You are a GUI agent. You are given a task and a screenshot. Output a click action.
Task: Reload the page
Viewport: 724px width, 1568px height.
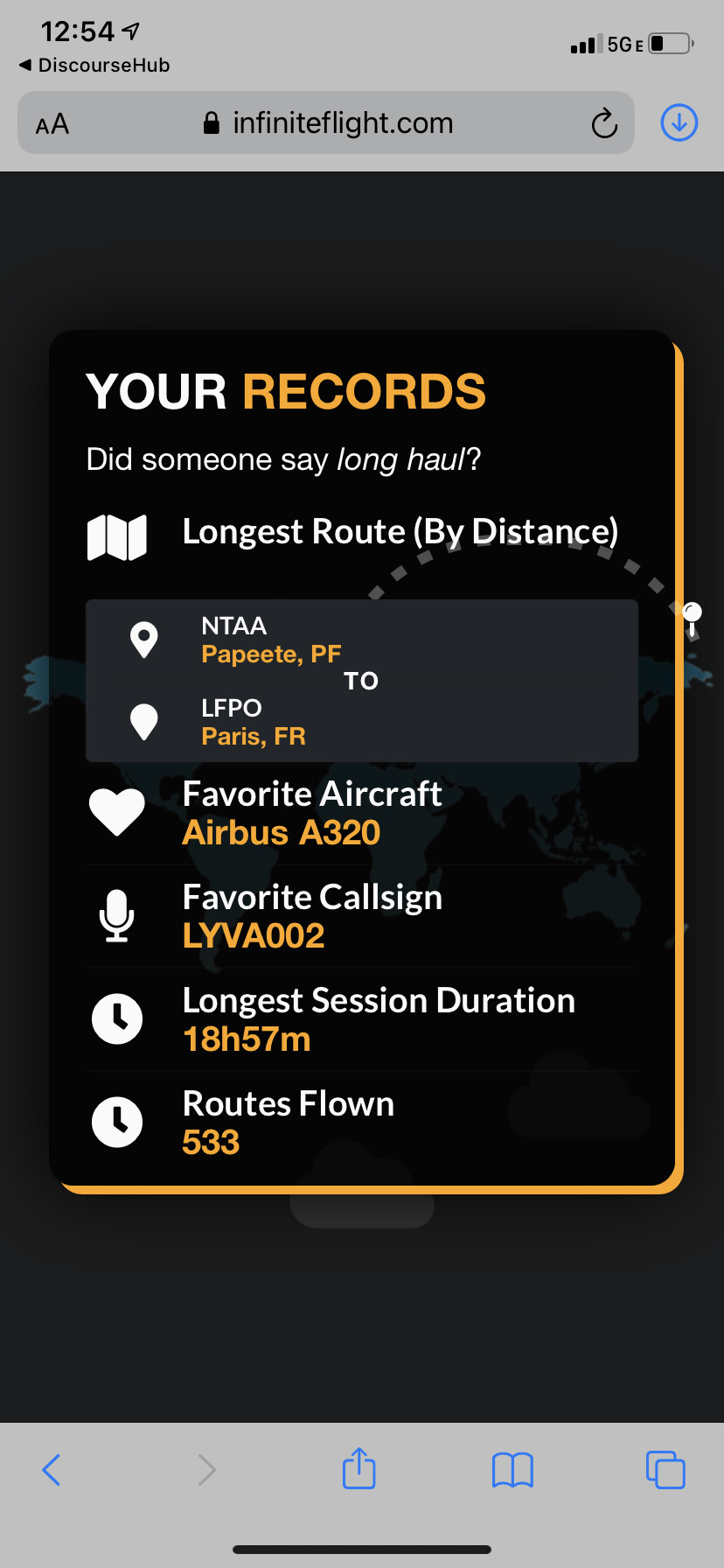(x=604, y=123)
